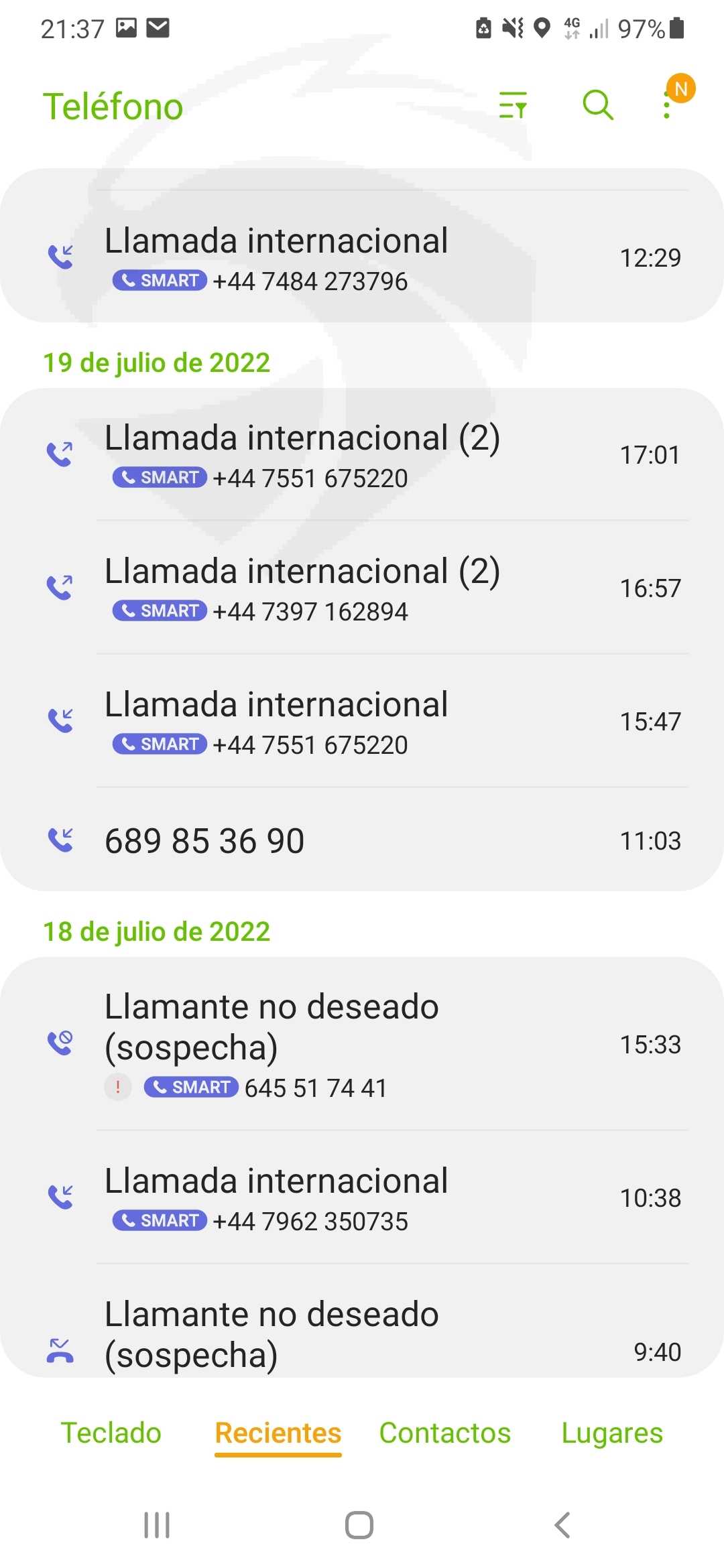724x1568 pixels.
Task: Switch to the Teclado tab
Action: click(x=111, y=1433)
